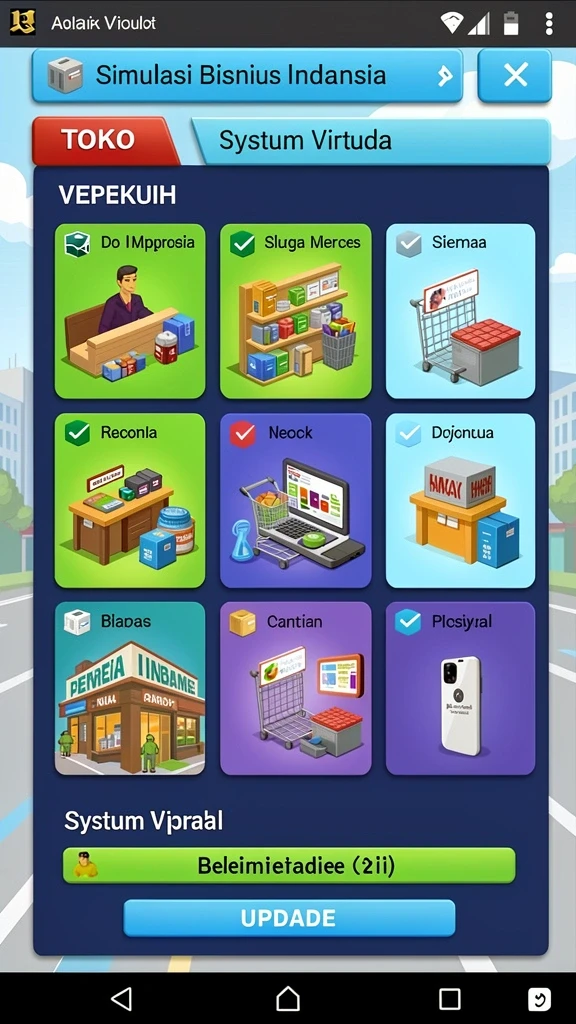The width and height of the screenshot is (576, 1024).
Task: Tap the Cantian cart card
Action: pos(295,688)
